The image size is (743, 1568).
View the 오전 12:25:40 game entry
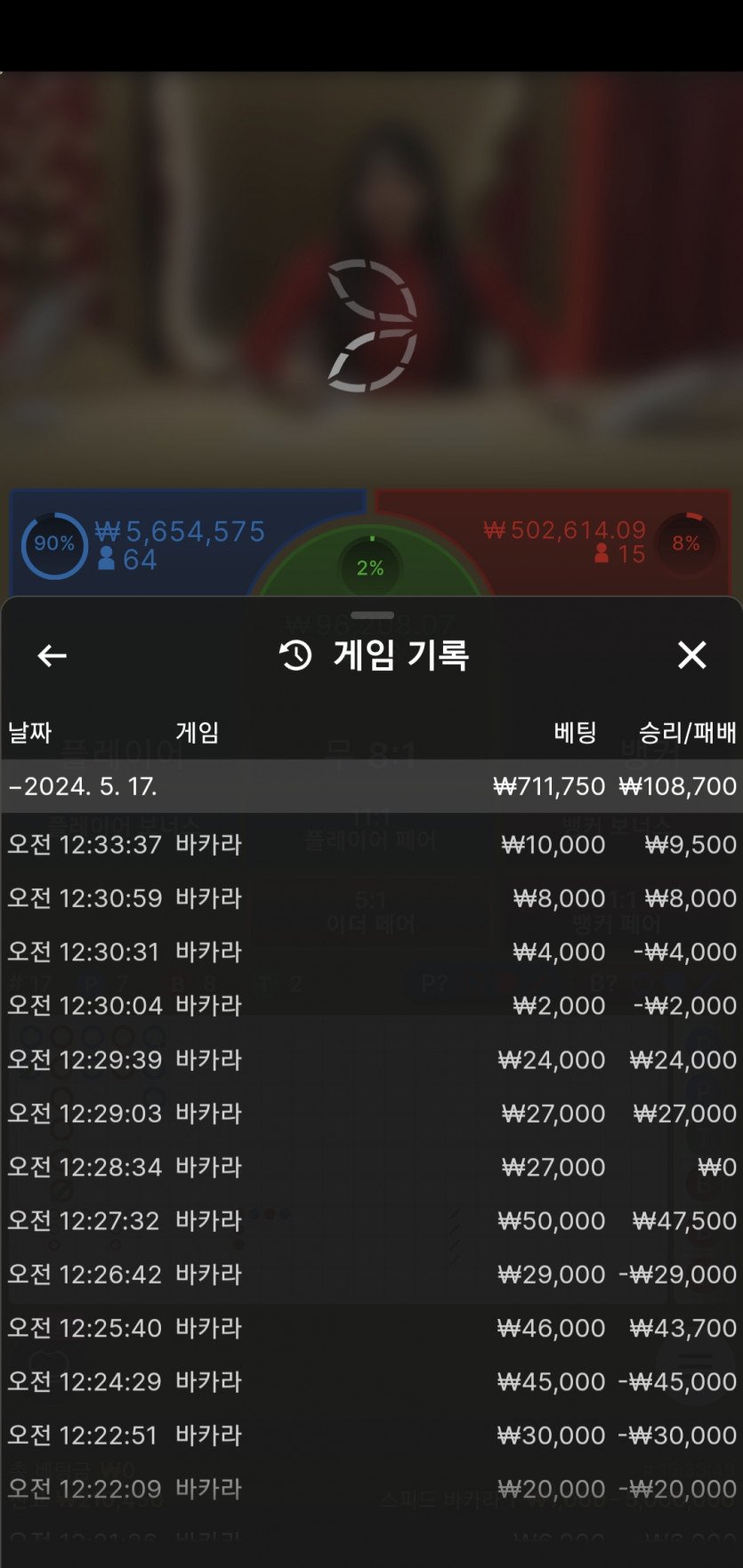371,1328
